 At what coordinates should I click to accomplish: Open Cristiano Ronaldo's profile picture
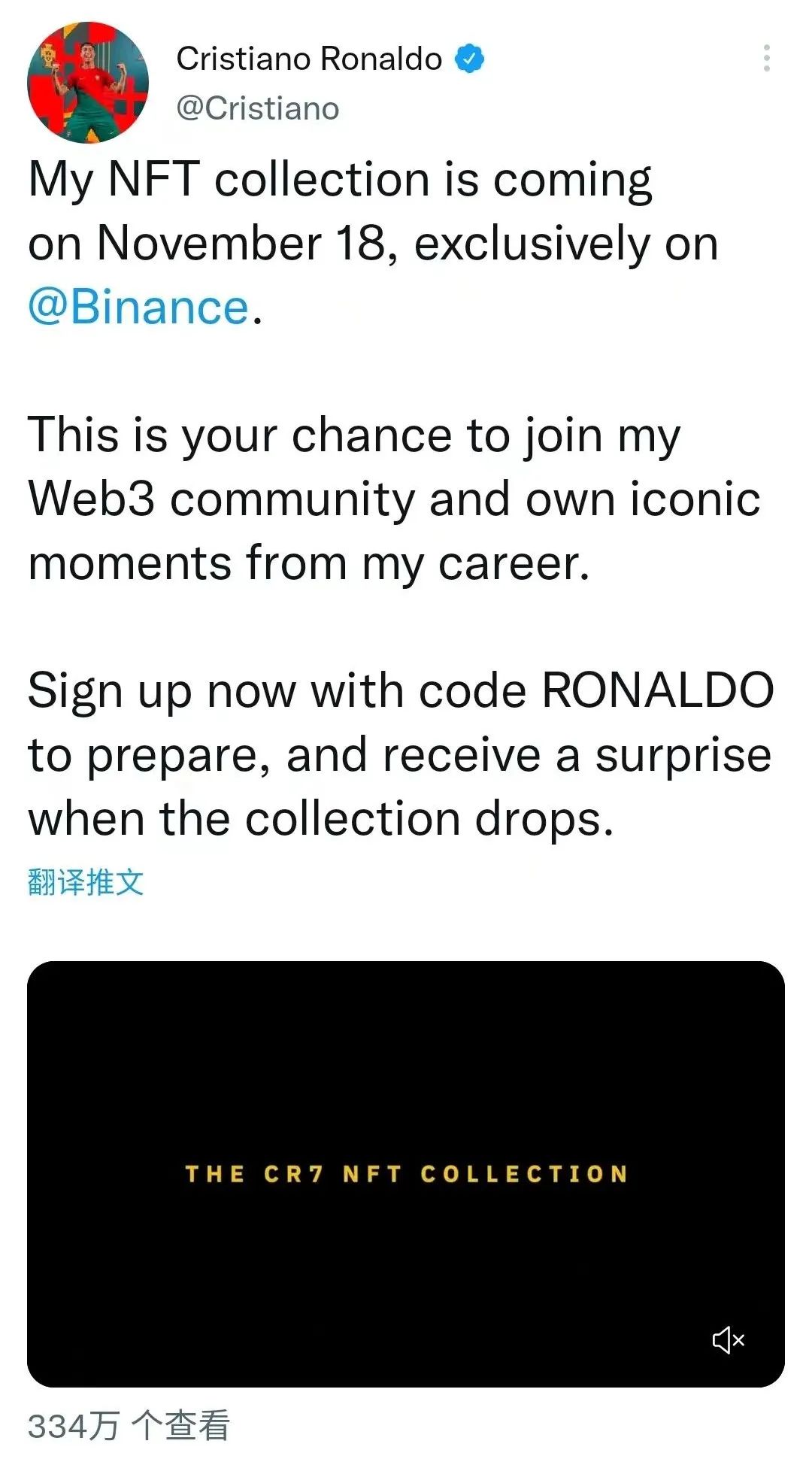(x=87, y=82)
